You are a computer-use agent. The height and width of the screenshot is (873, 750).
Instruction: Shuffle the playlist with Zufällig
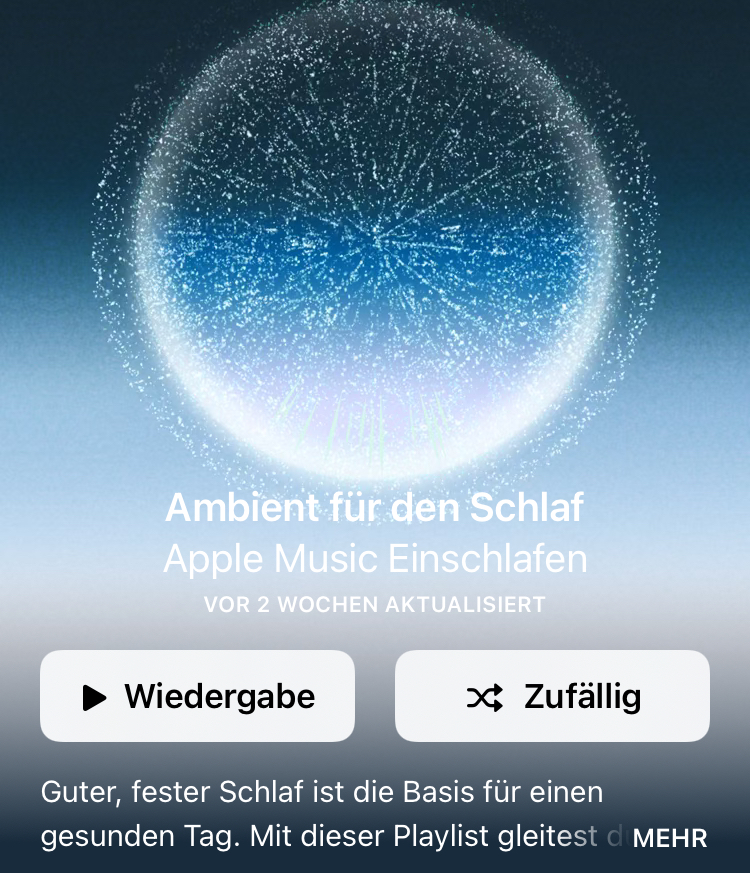pyautogui.click(x=552, y=696)
